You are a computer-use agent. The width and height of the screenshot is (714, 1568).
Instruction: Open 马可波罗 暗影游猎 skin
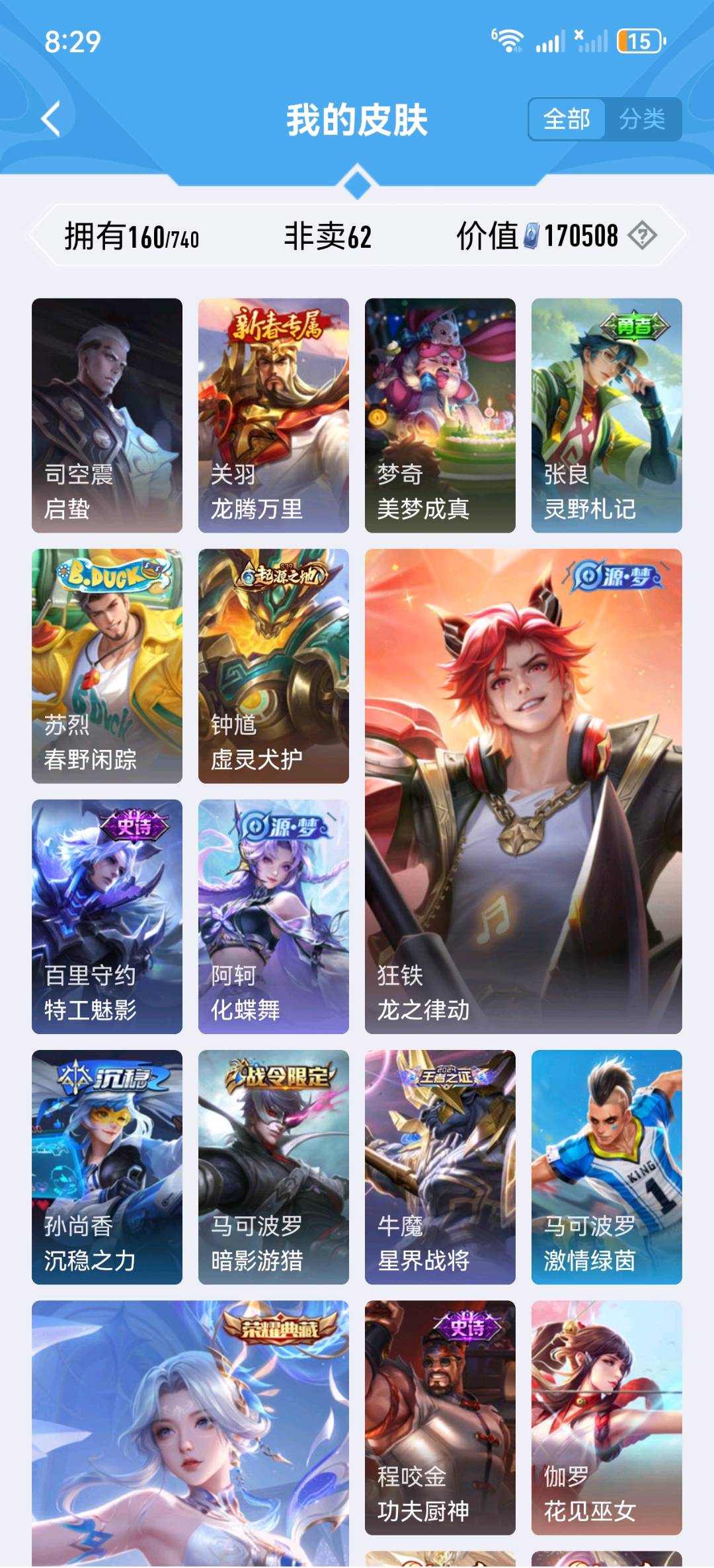click(274, 1166)
